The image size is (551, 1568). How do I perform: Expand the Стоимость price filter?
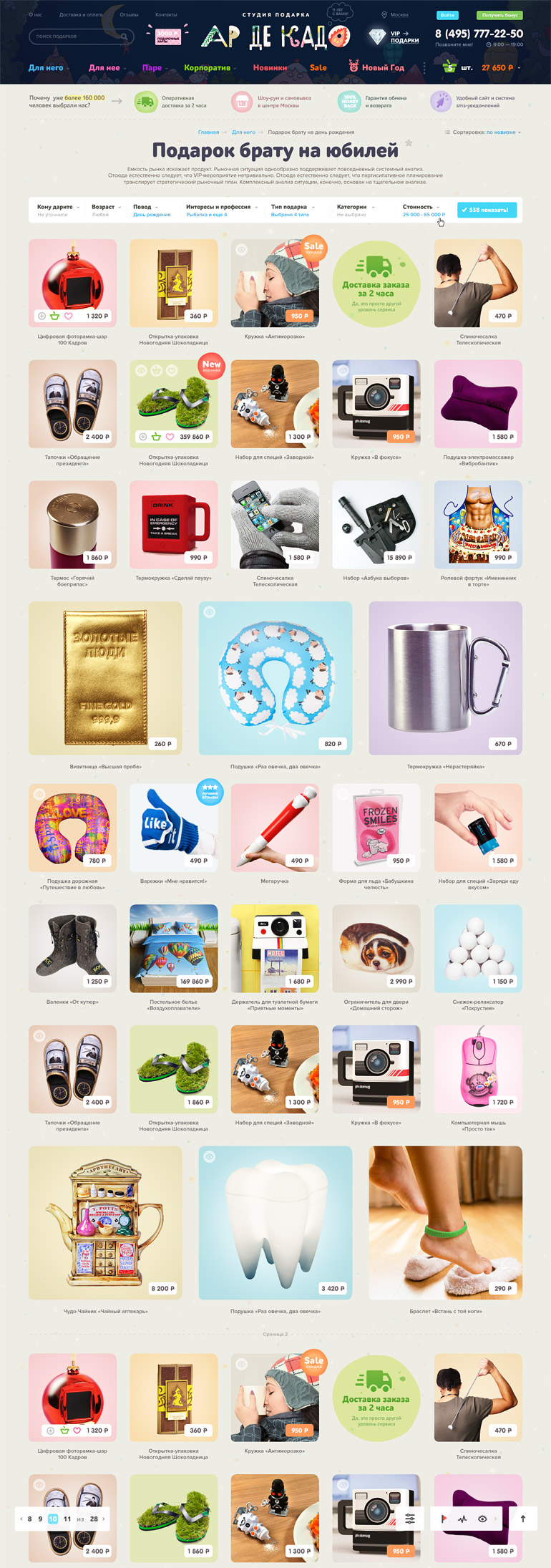click(420, 207)
